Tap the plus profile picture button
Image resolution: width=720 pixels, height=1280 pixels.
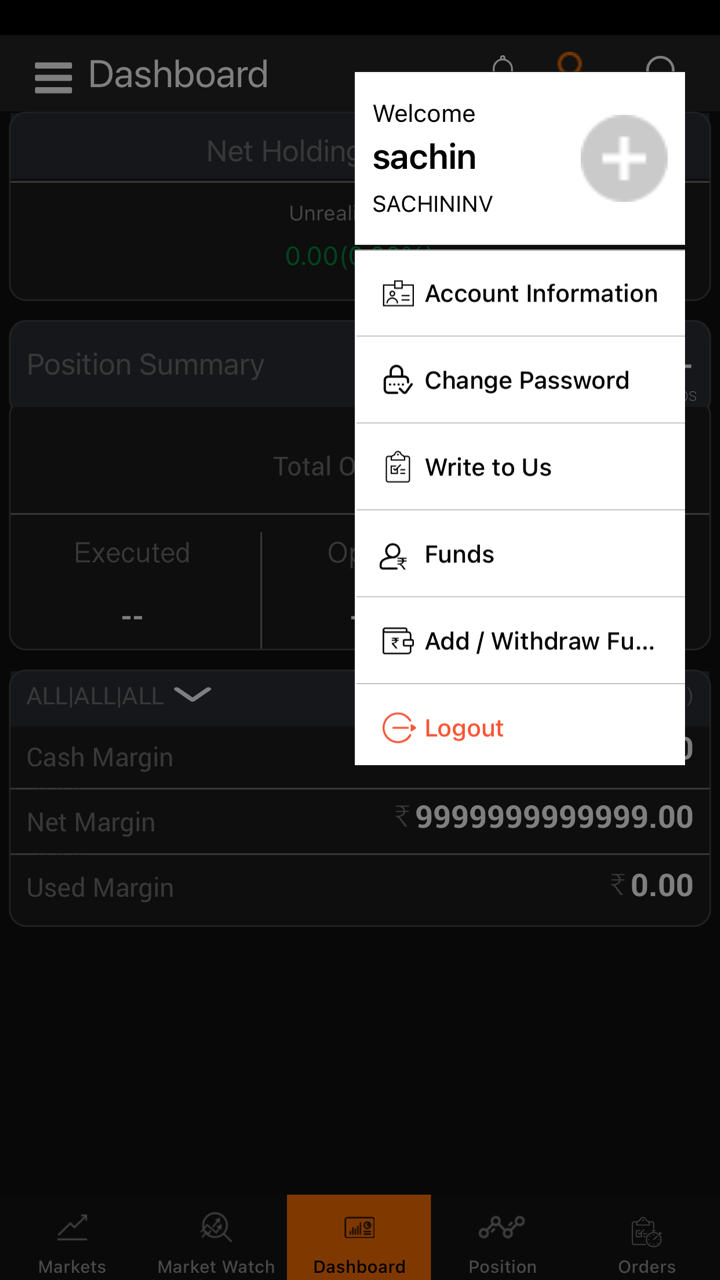(x=624, y=159)
